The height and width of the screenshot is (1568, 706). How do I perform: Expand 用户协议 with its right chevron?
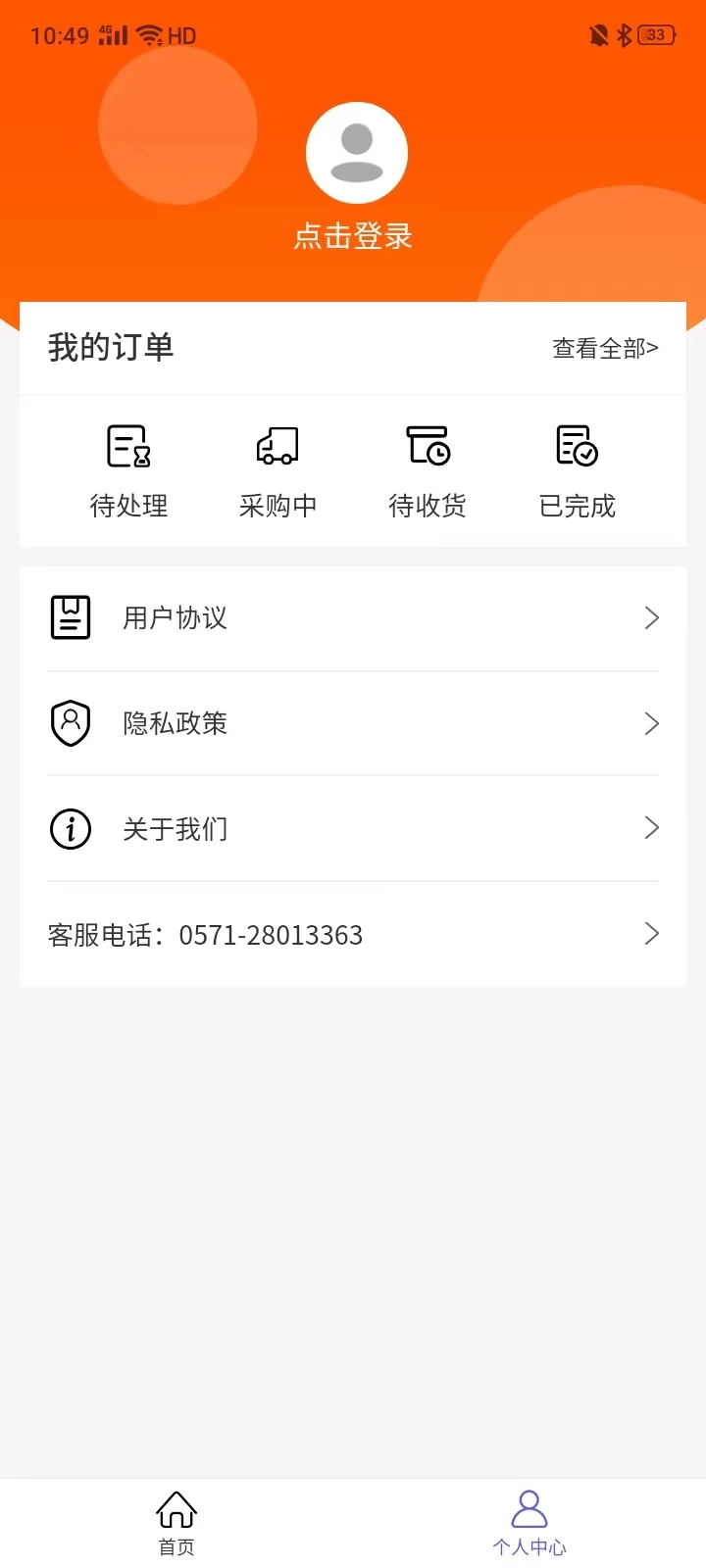coord(651,617)
